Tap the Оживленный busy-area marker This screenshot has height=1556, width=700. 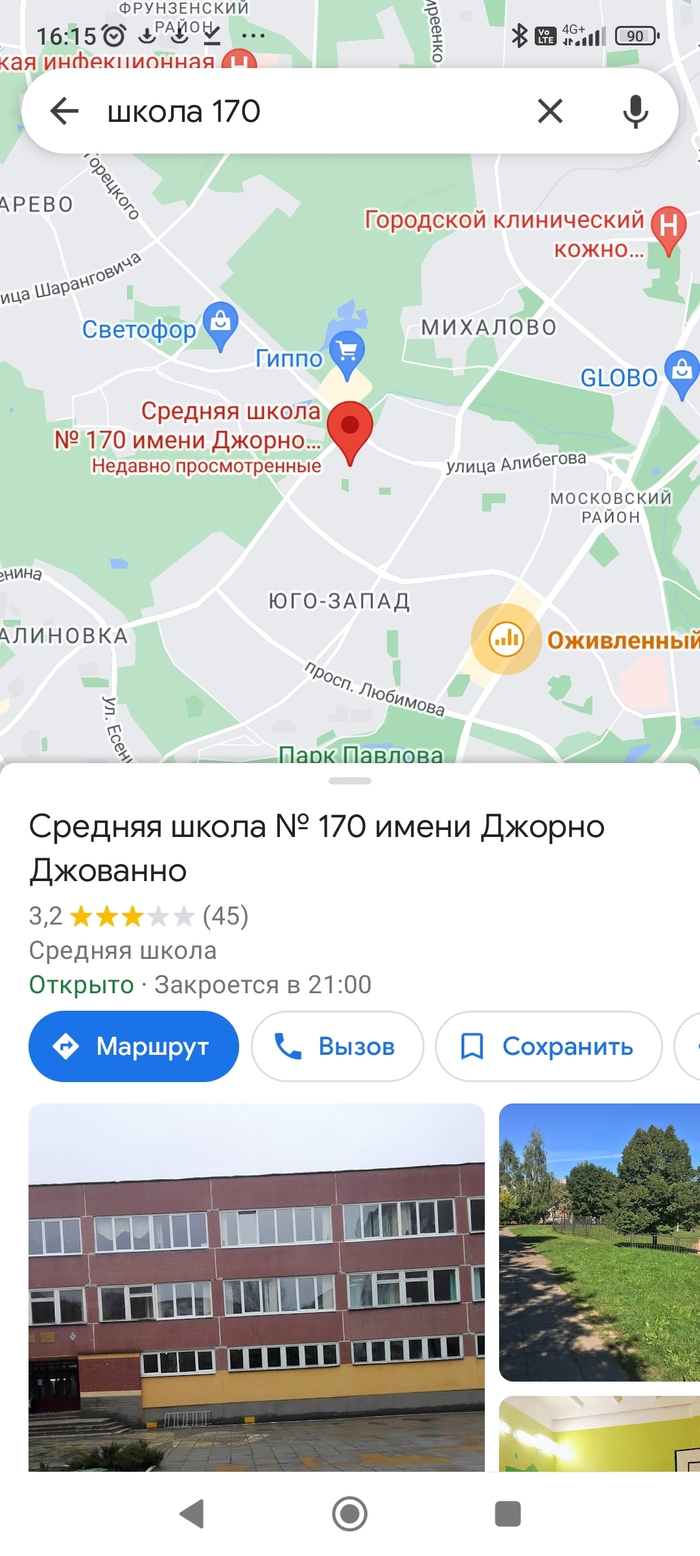point(506,638)
